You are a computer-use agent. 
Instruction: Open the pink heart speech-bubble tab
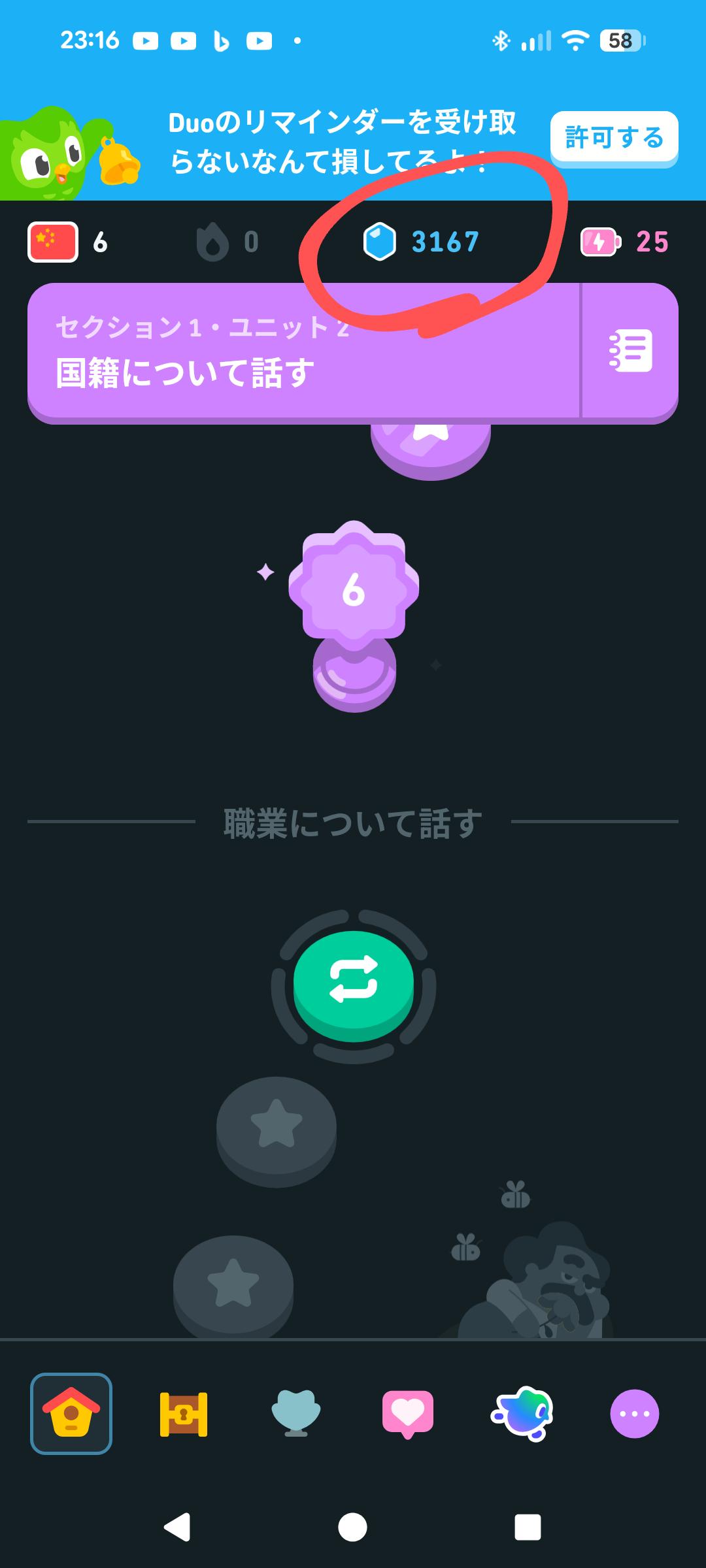pos(408,1414)
